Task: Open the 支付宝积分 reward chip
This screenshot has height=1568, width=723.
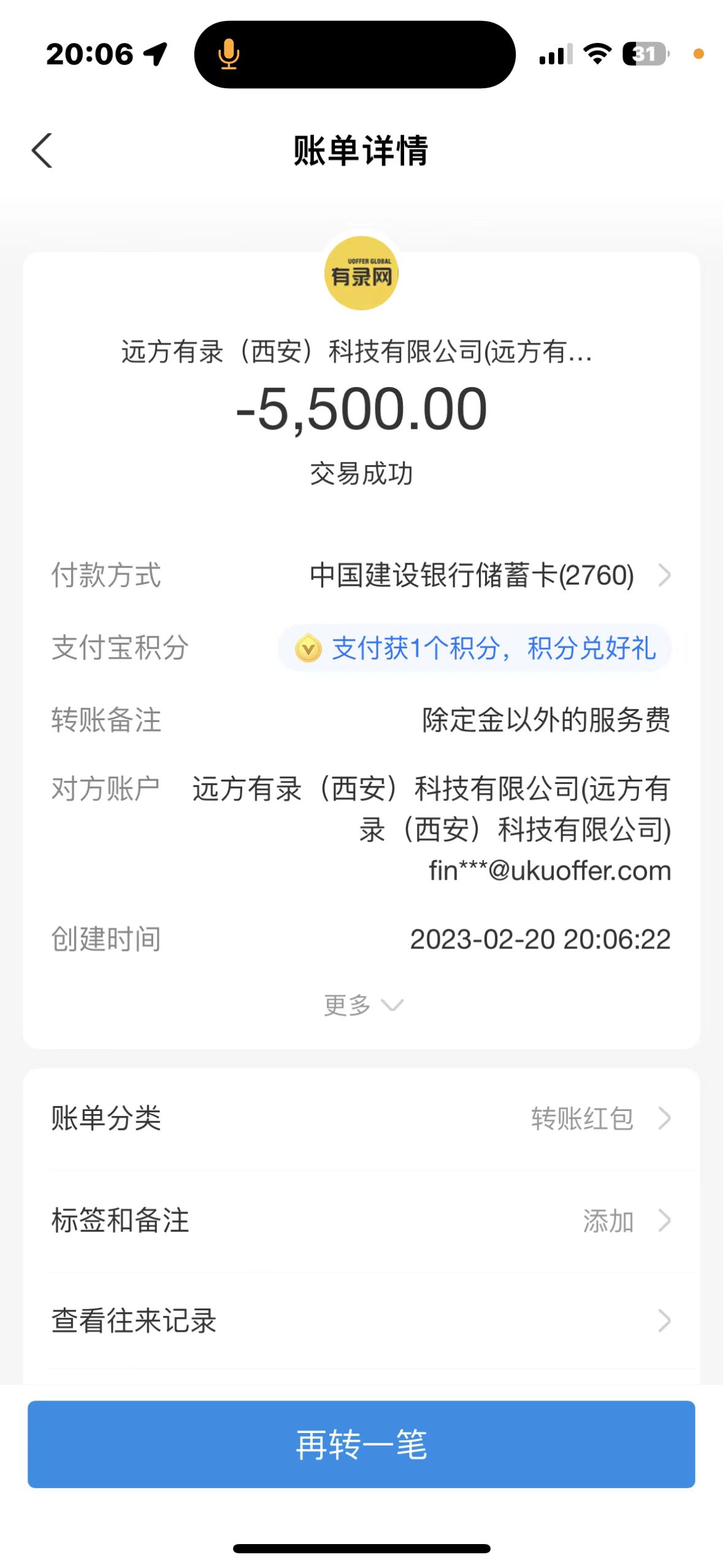Action: [x=475, y=648]
